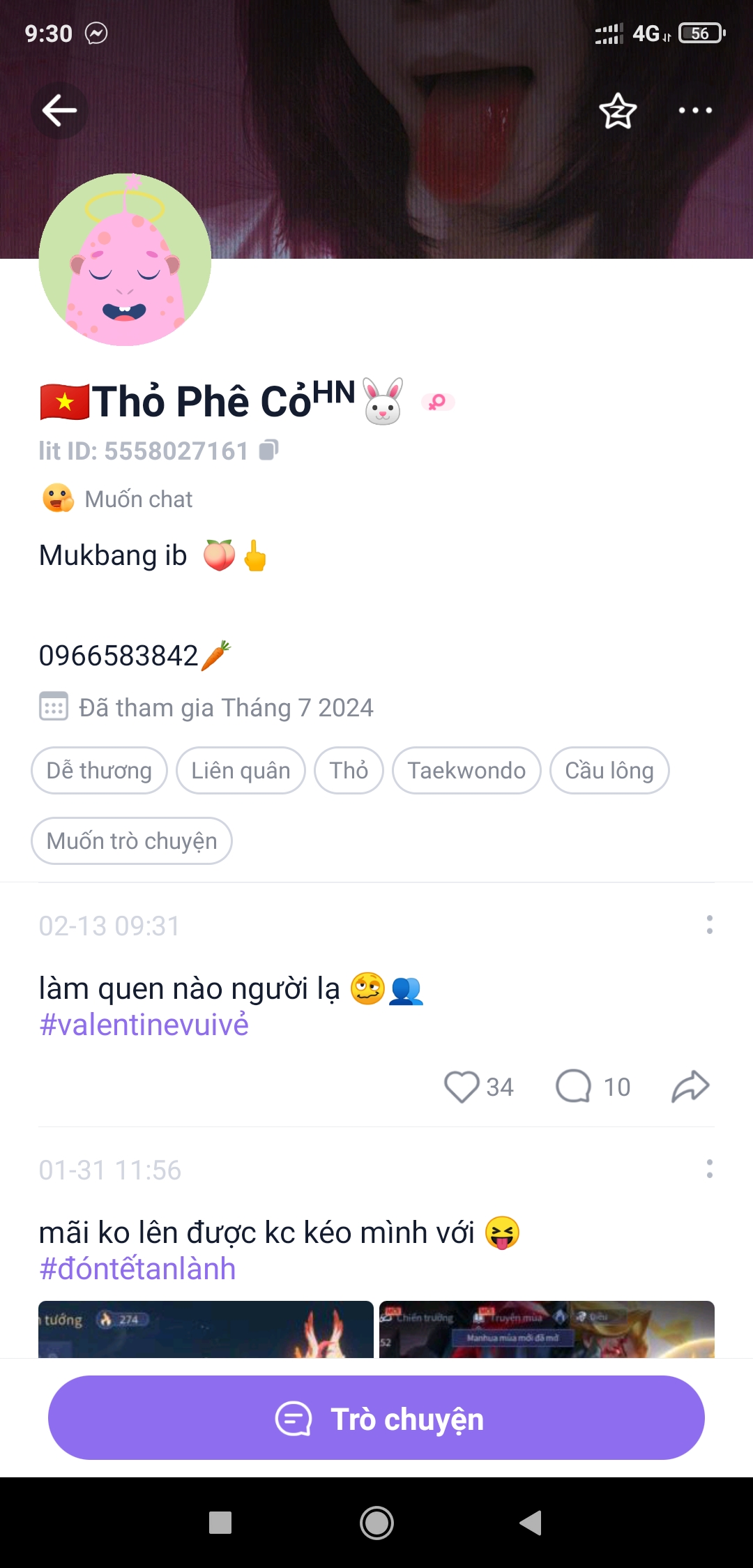The width and height of the screenshot is (753, 1568).
Task: Return to the Android home screen
Action: point(376,1523)
